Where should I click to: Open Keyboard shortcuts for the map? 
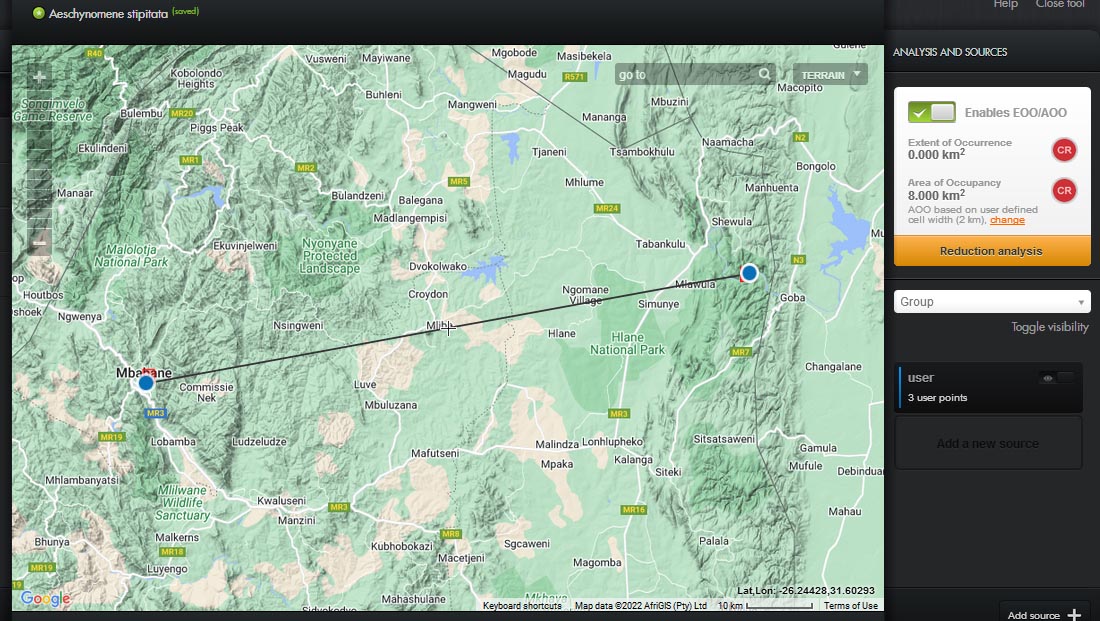521,606
